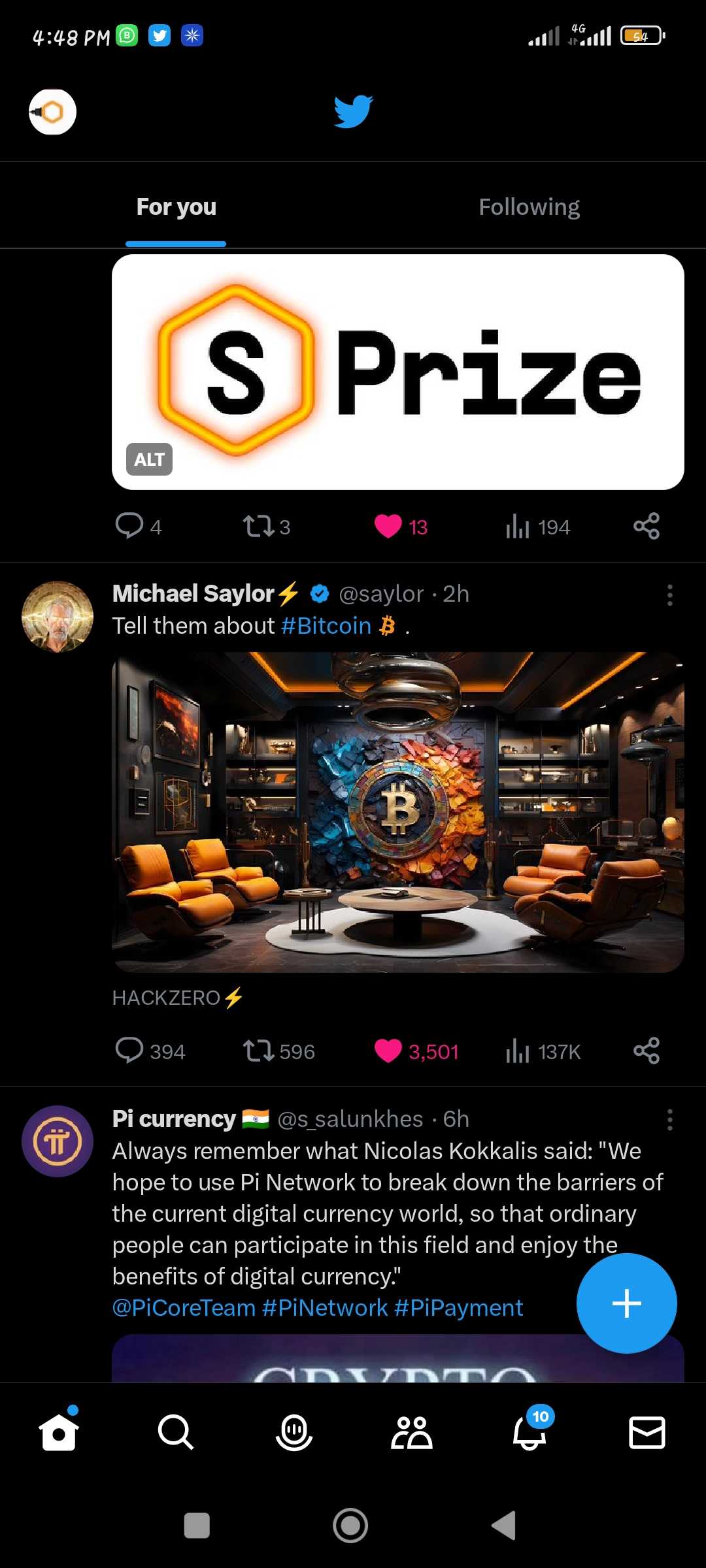This screenshot has width=706, height=1568.
Task: Open overflow menu on Pi currency's tweet
Action: click(669, 1120)
